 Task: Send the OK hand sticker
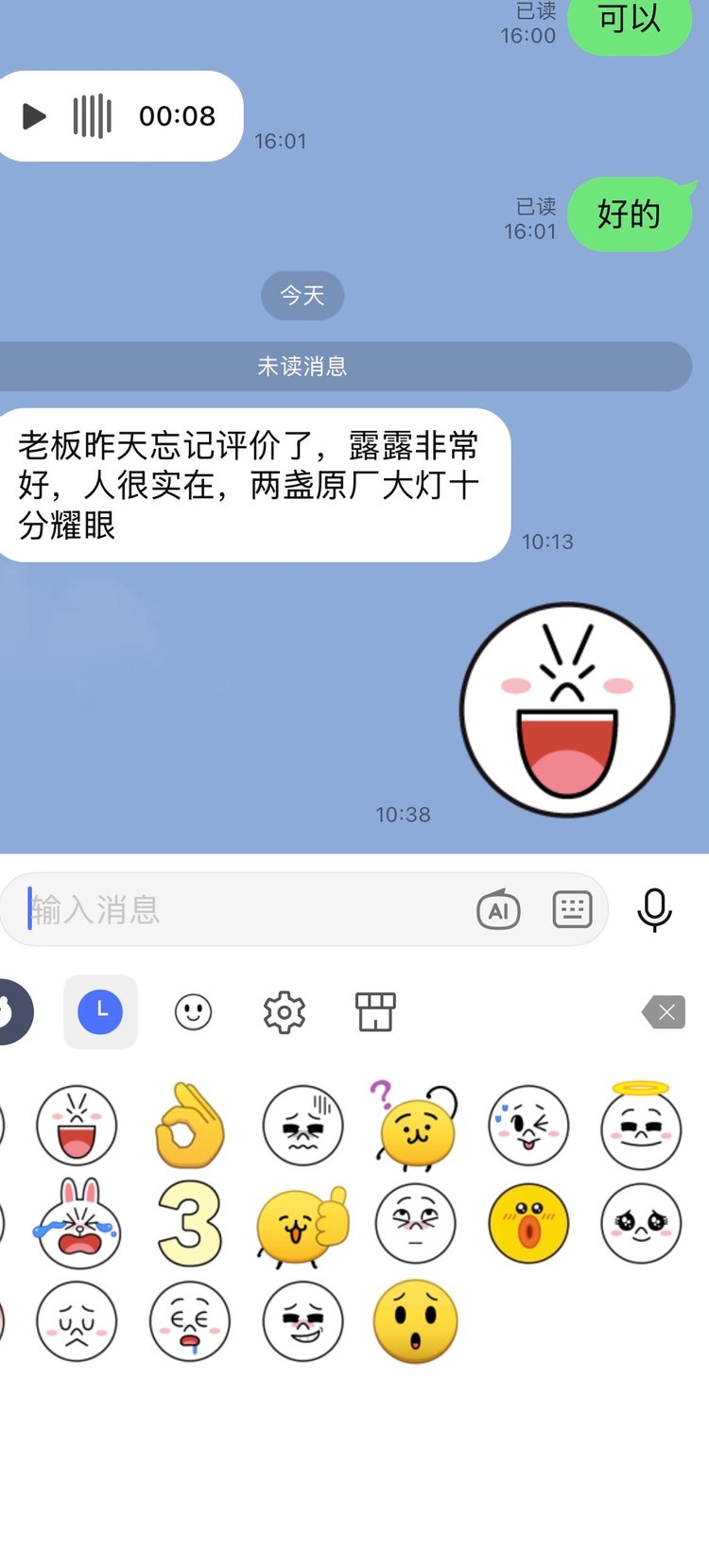click(190, 1127)
